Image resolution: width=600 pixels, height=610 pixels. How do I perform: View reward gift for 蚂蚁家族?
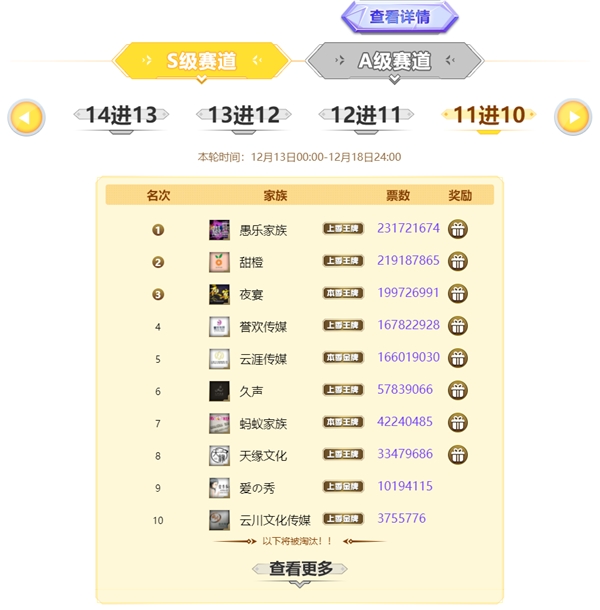[458, 422]
